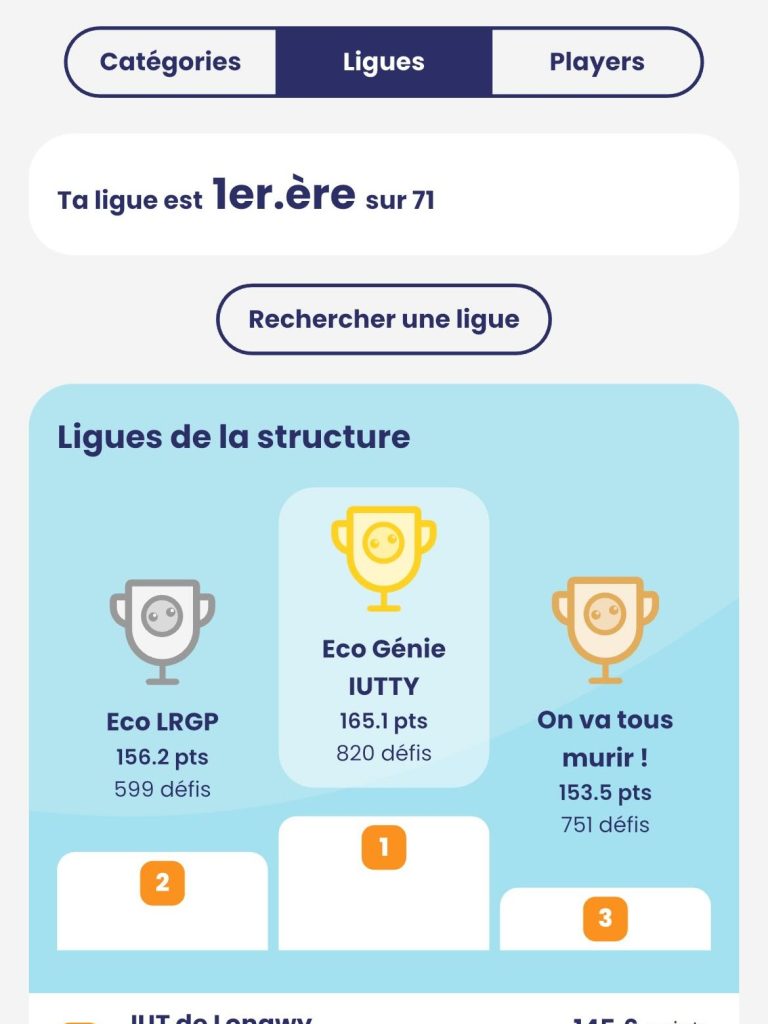Select the Ligues tab
The width and height of the screenshot is (768, 1024).
pos(384,62)
